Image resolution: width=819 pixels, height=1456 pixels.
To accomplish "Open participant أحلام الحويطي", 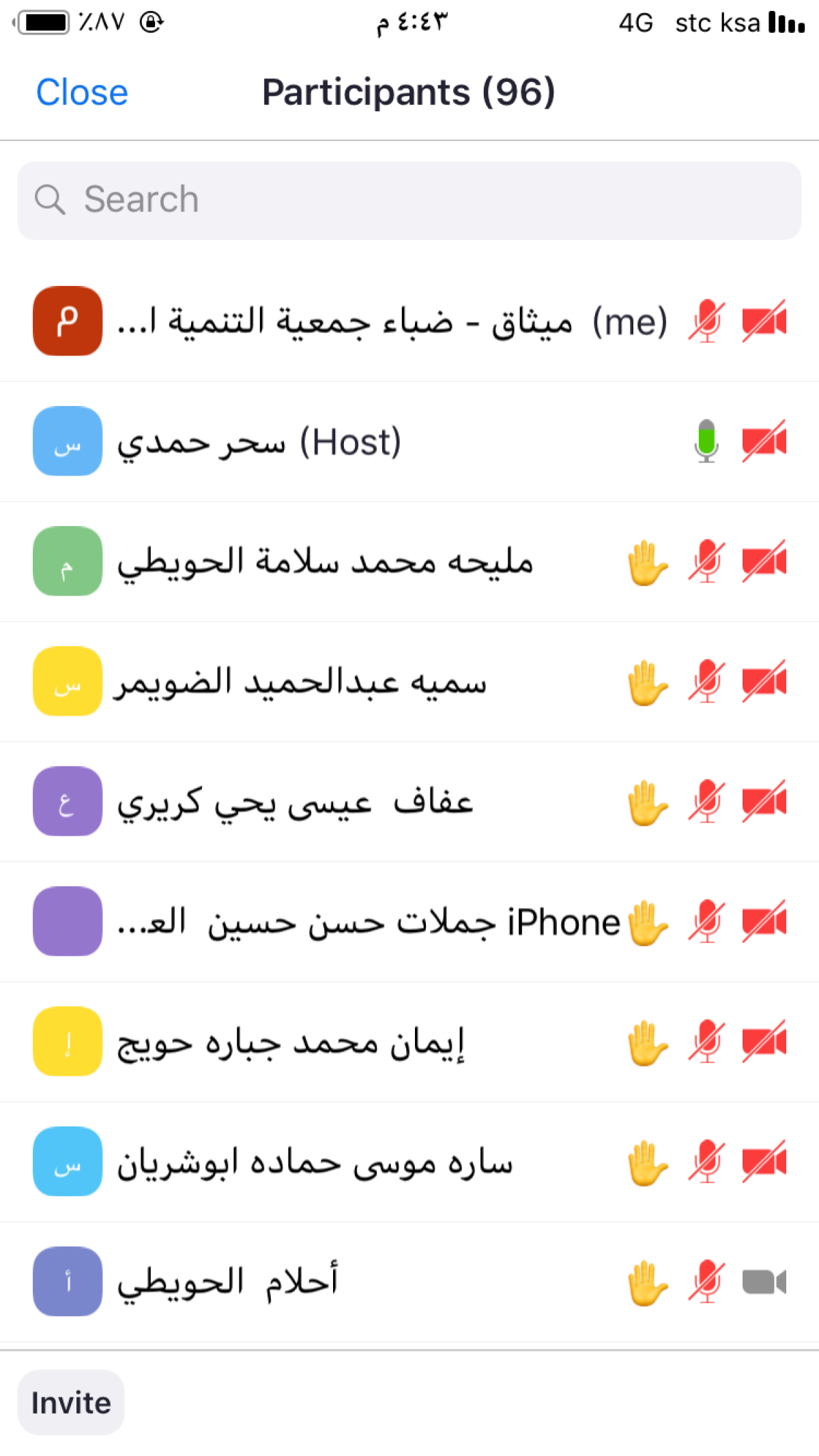I will point(409,1282).
